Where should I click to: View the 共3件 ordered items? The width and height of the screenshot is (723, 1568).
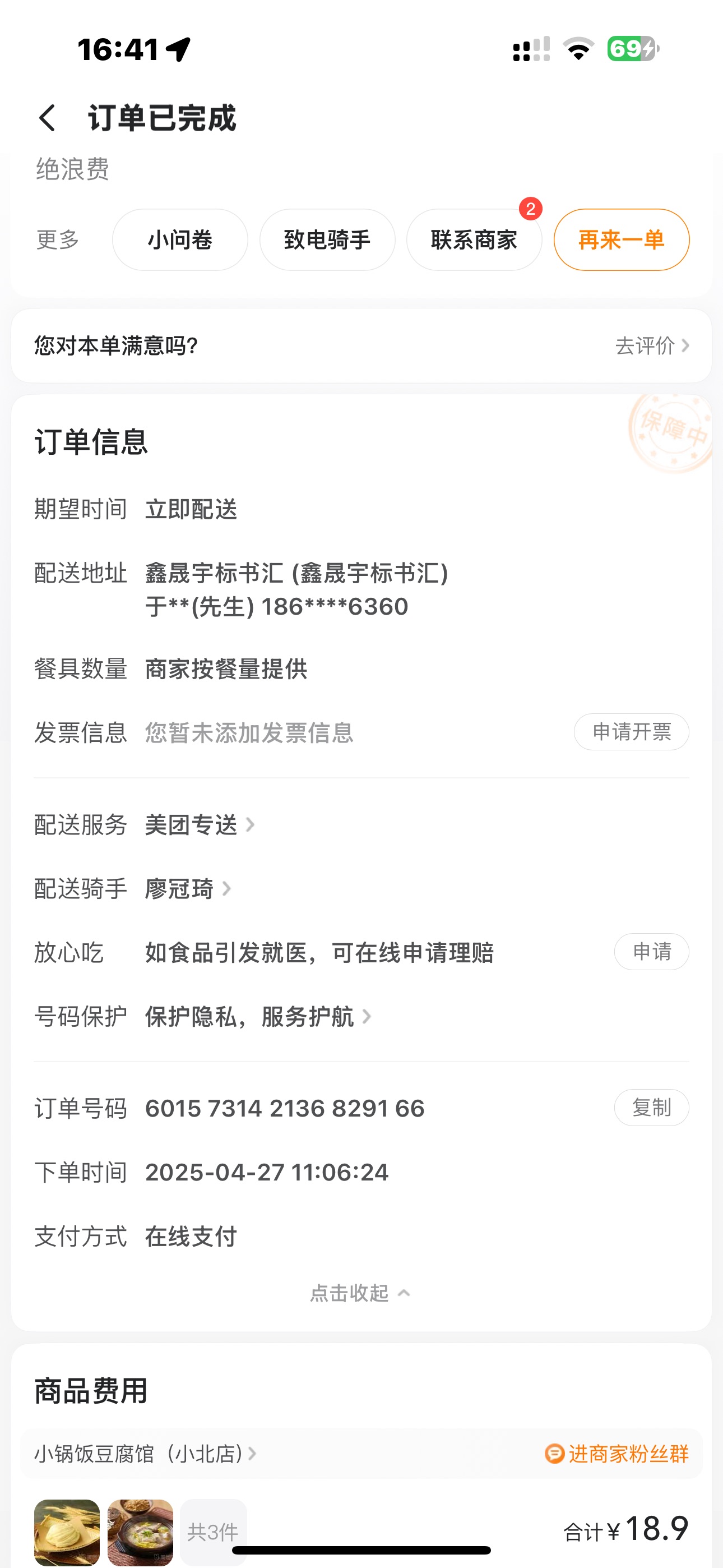tap(213, 1532)
